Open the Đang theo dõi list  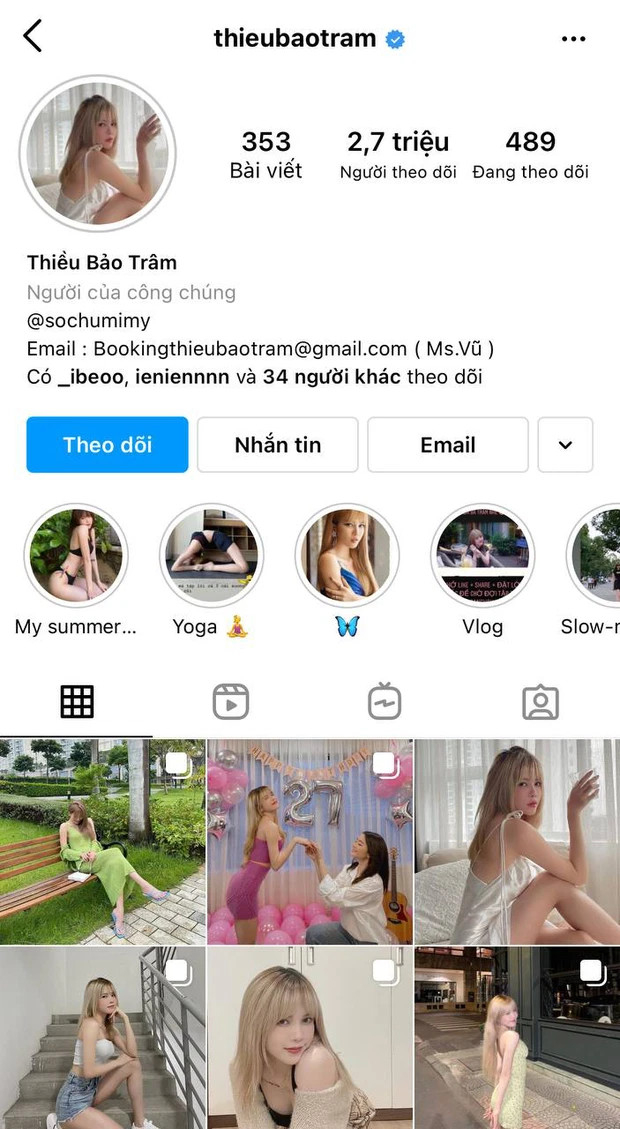pos(530,154)
